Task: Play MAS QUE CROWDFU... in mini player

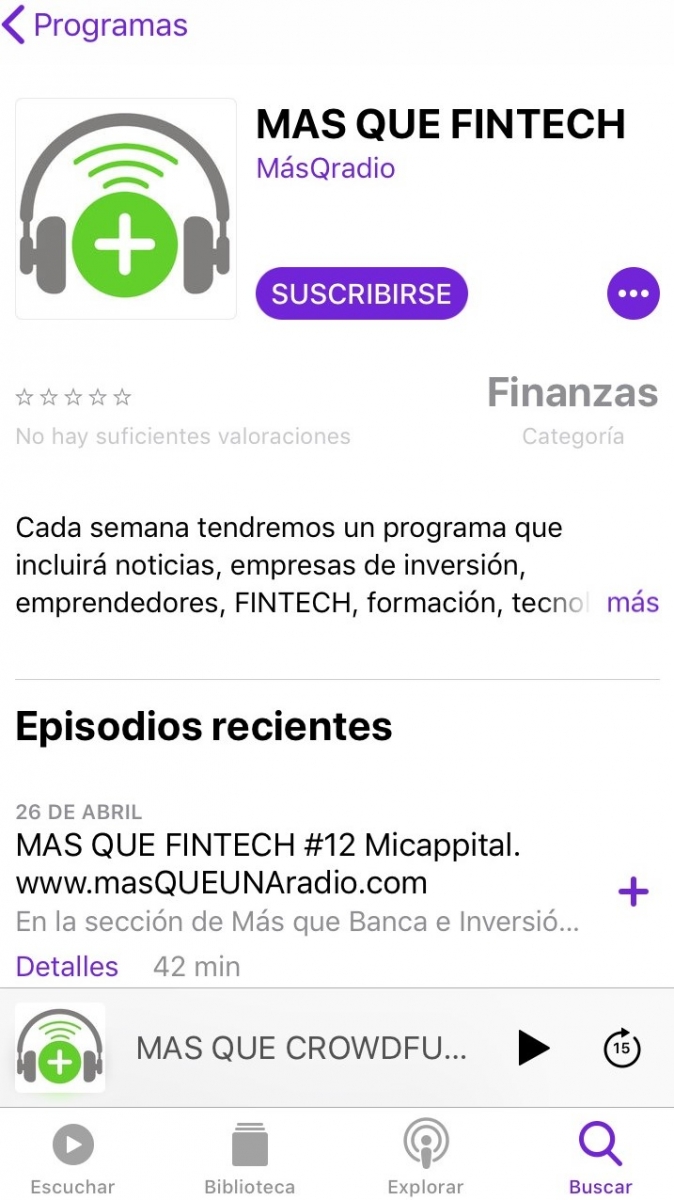Action: click(533, 1047)
